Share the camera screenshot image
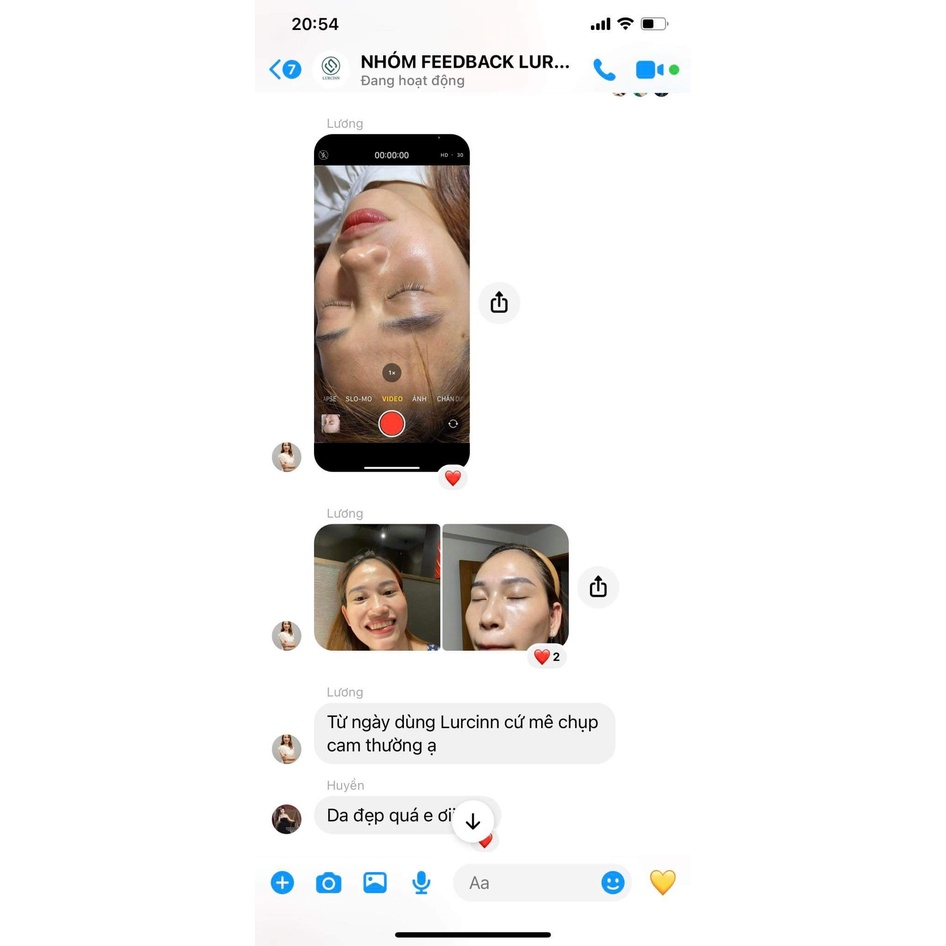Image resolution: width=946 pixels, height=946 pixels. click(499, 303)
